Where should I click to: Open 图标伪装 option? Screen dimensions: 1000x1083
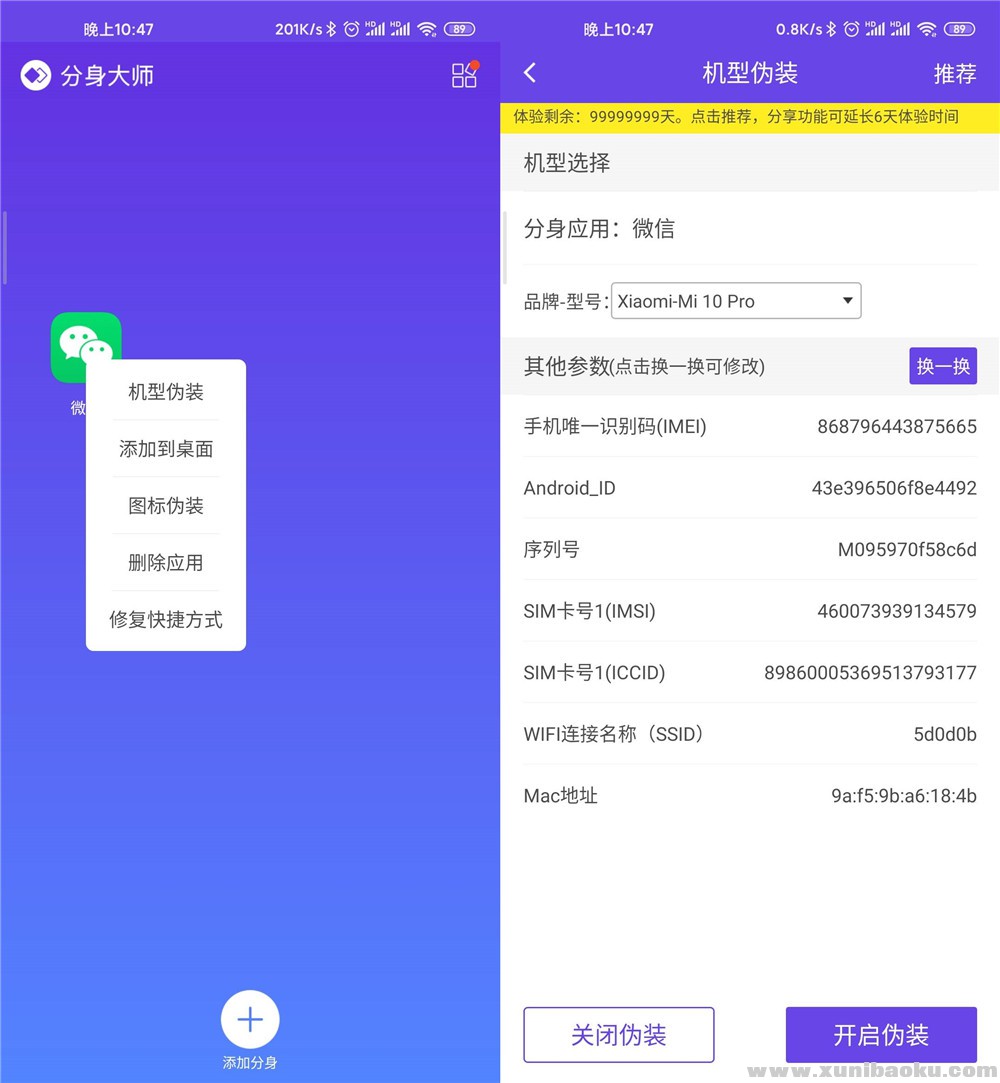pyautogui.click(x=166, y=506)
